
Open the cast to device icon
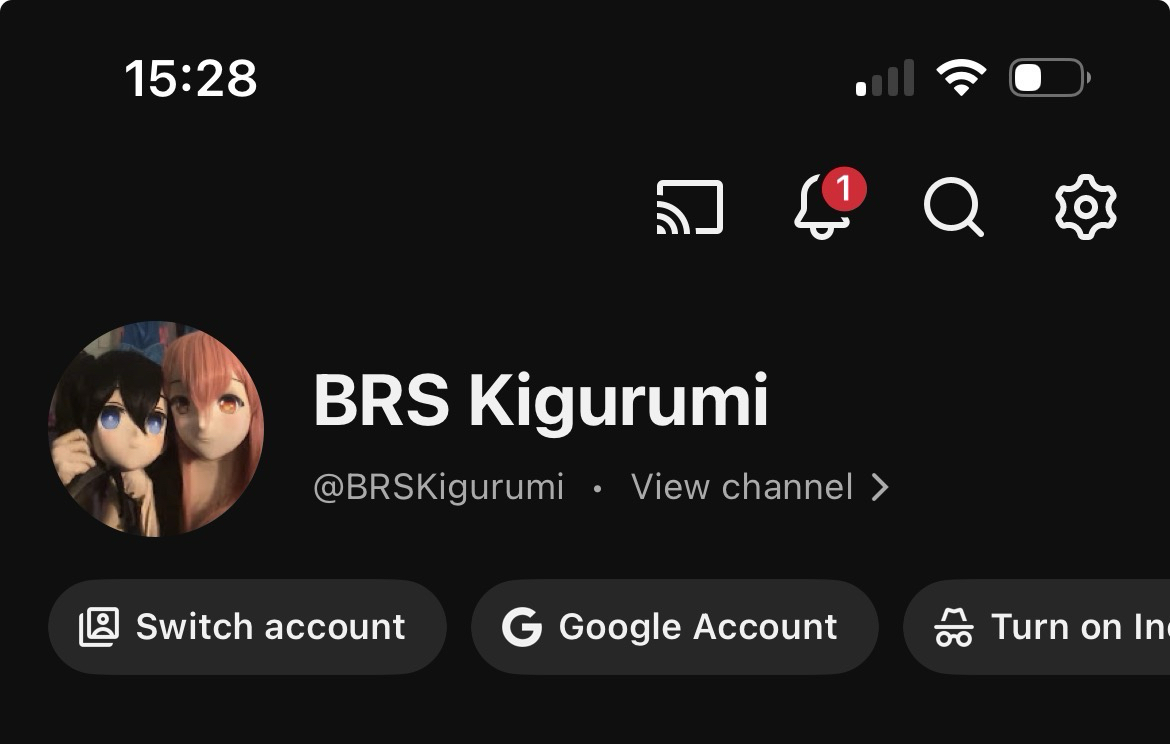689,208
